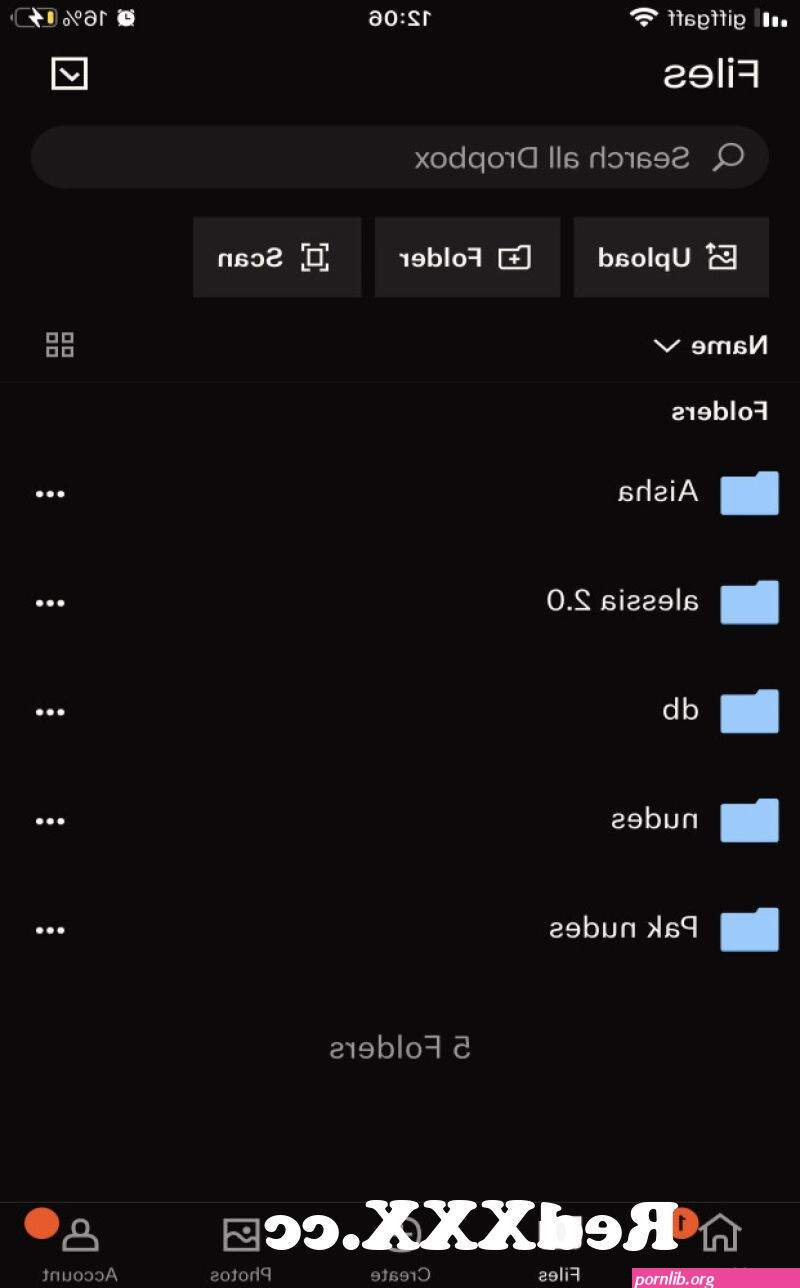Screen dimensions: 800x1288
Task: Switch to the Account tab
Action: click(x=80, y=1247)
